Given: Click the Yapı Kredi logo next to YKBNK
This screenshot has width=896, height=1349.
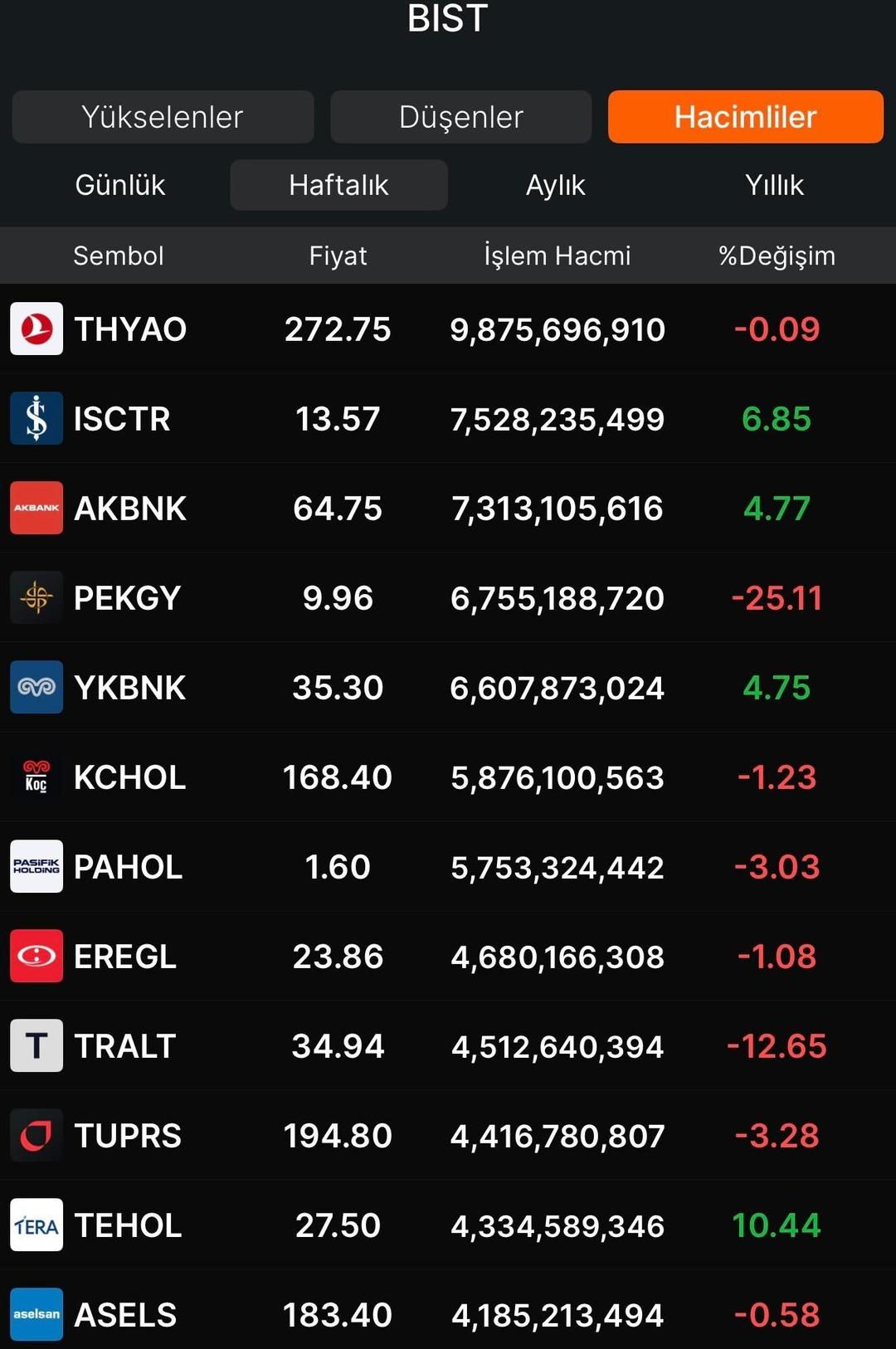Looking at the screenshot, I should [37, 687].
